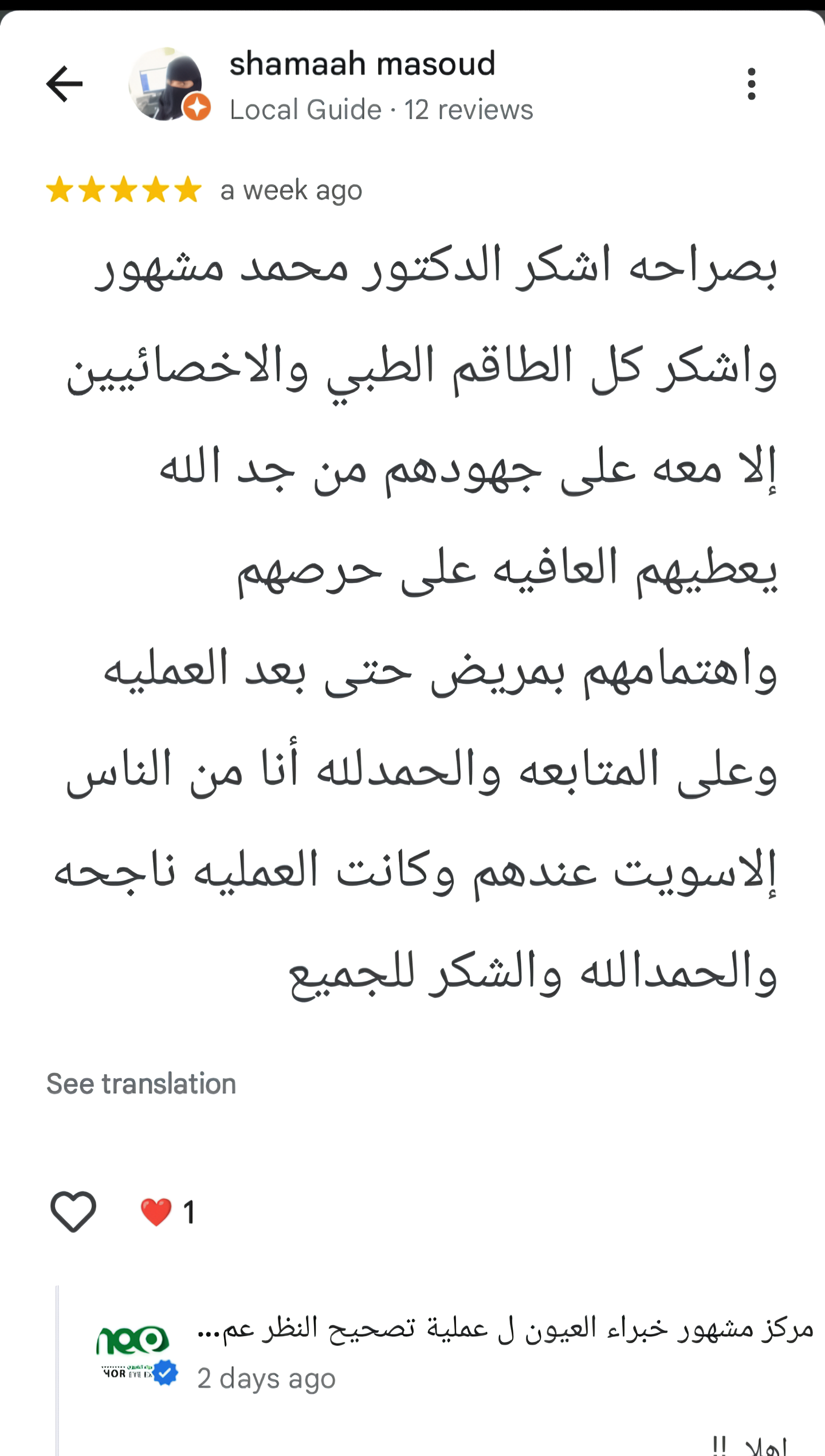Go back using the arrow icon
This screenshot has width=825, height=1456.
pyautogui.click(x=64, y=84)
